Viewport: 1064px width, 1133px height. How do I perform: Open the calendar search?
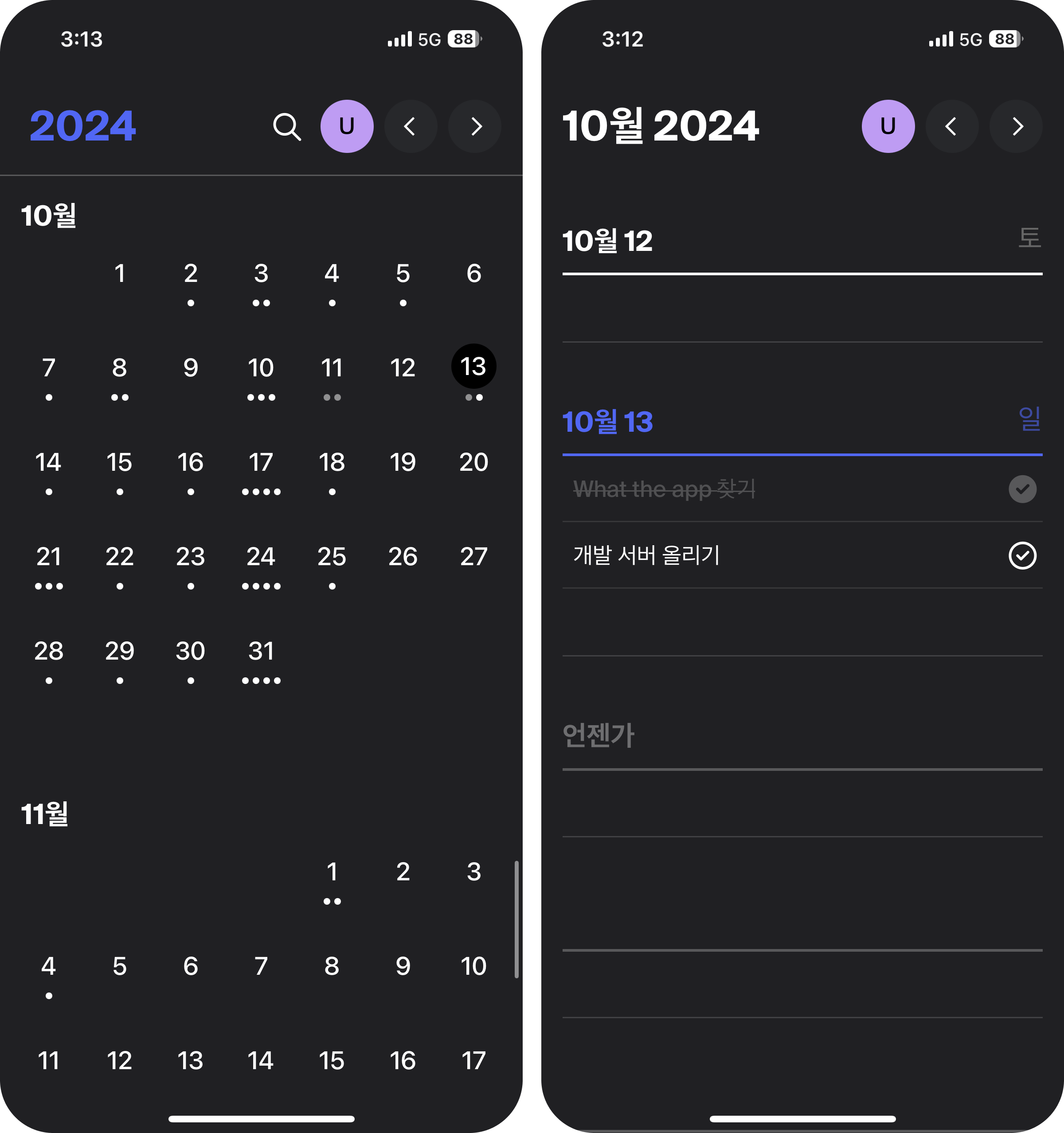coord(288,126)
